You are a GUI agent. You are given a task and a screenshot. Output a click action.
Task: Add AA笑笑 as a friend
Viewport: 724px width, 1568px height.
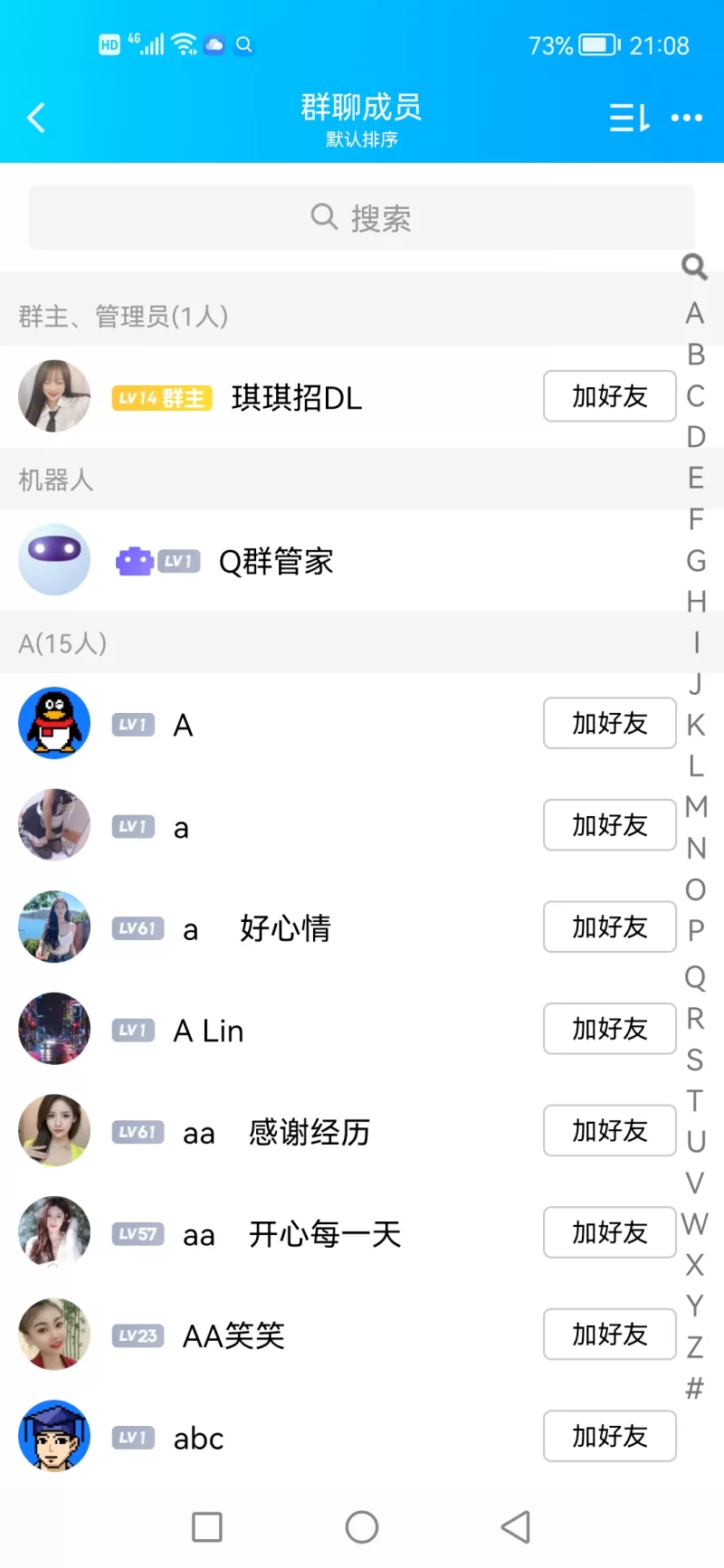coord(609,1335)
